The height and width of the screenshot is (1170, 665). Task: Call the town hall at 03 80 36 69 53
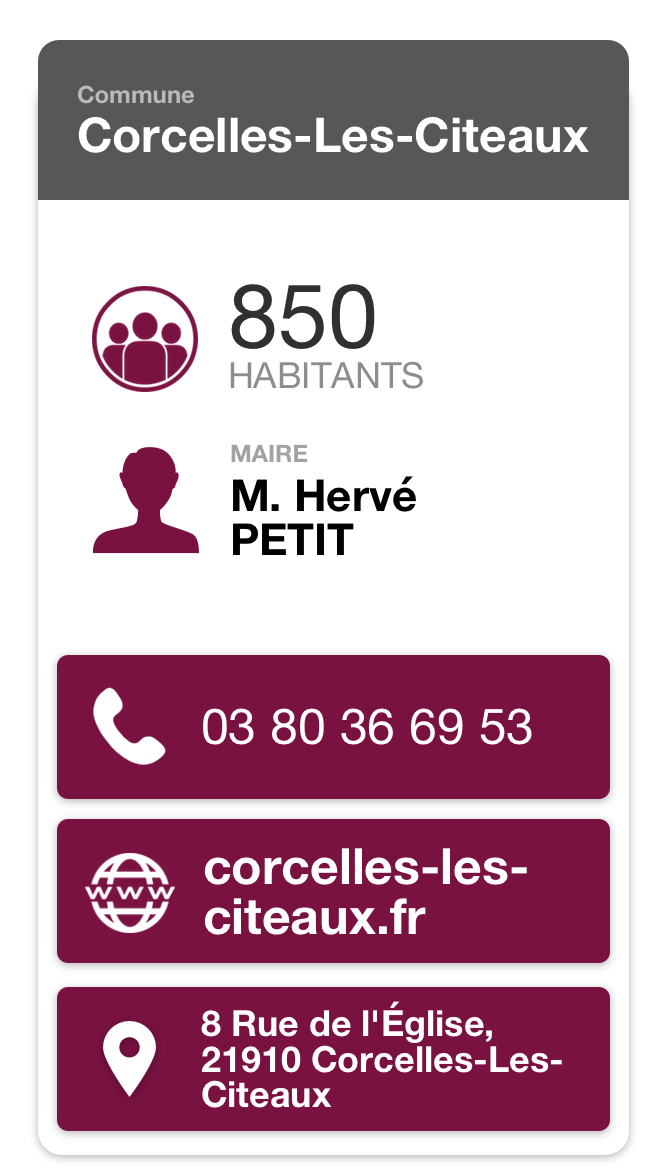coord(333,727)
